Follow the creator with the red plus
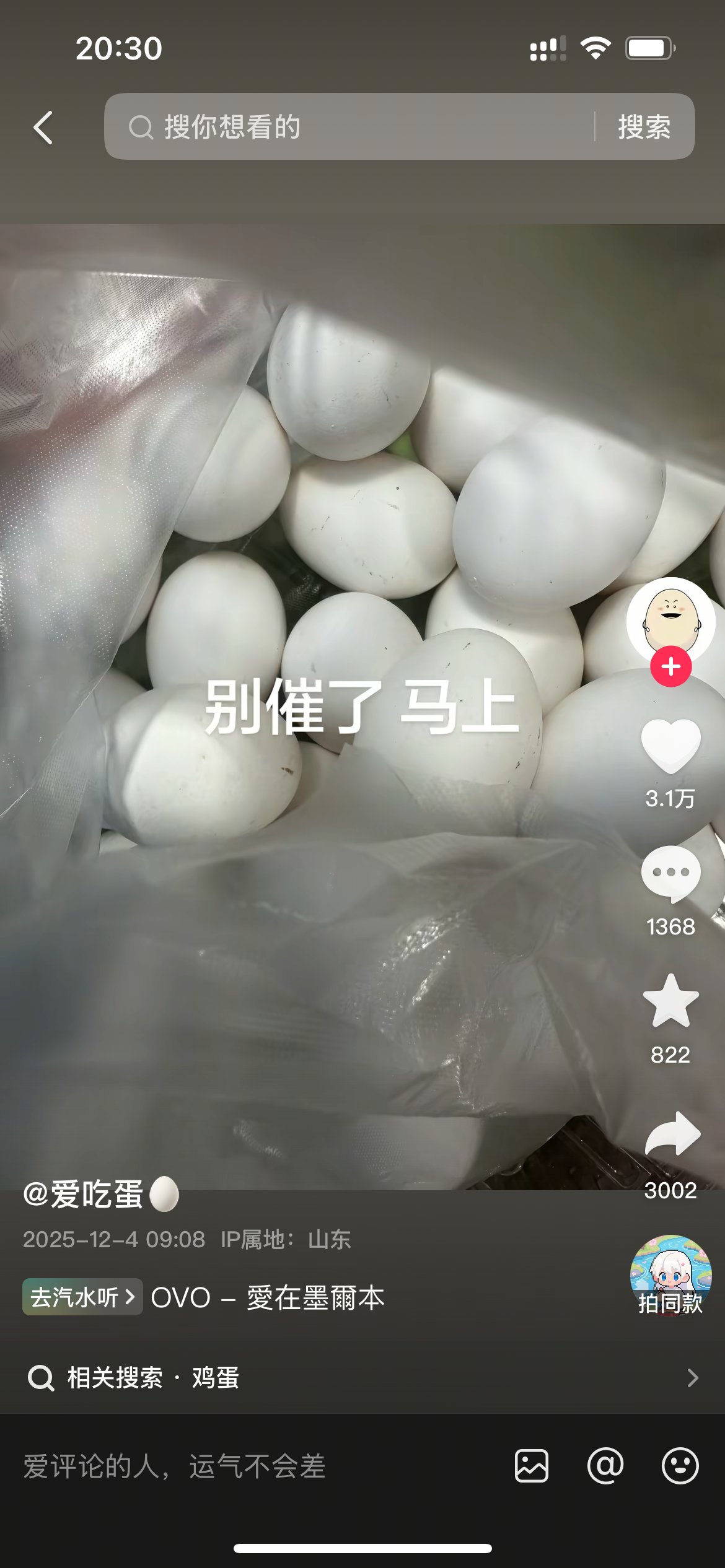Viewport: 725px width, 1568px height. point(671,667)
